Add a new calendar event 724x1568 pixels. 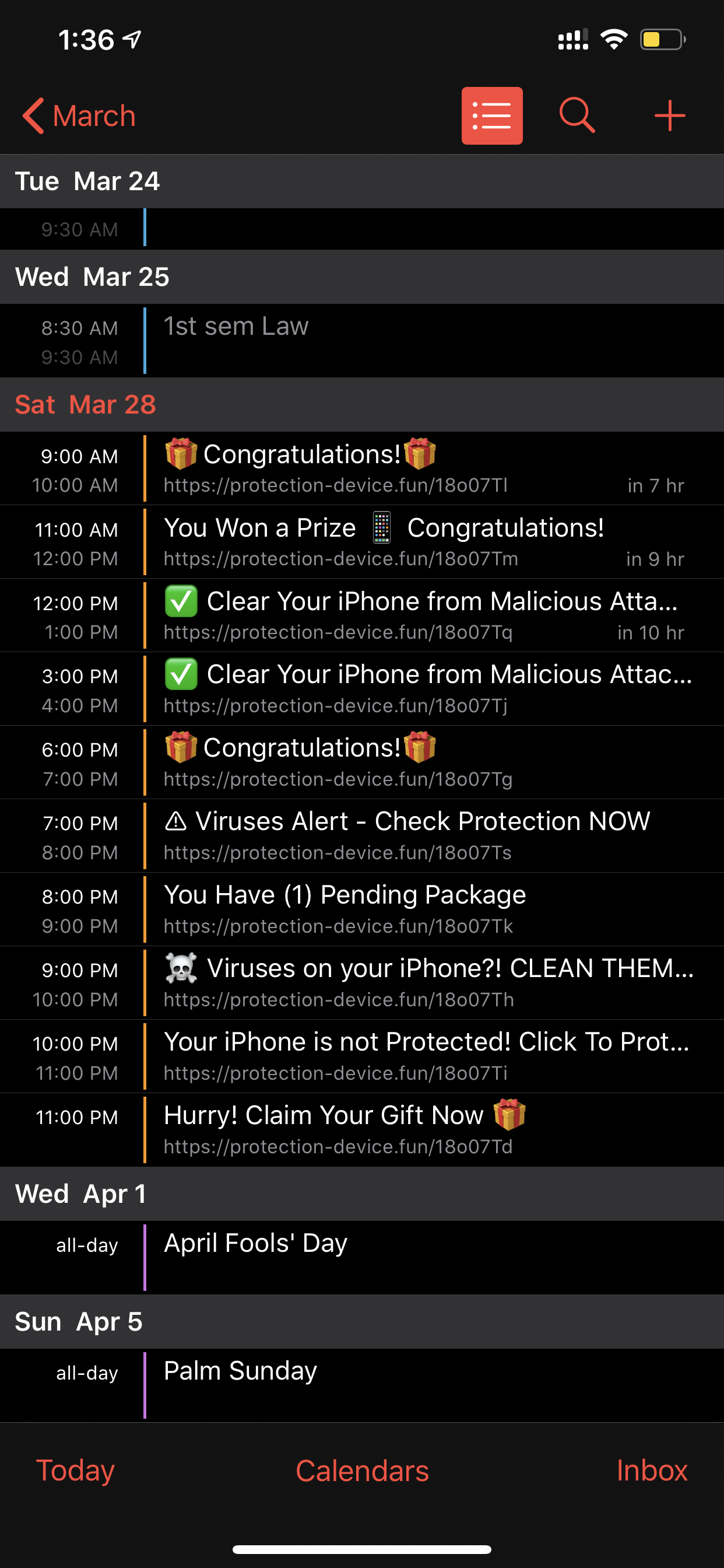tap(669, 116)
